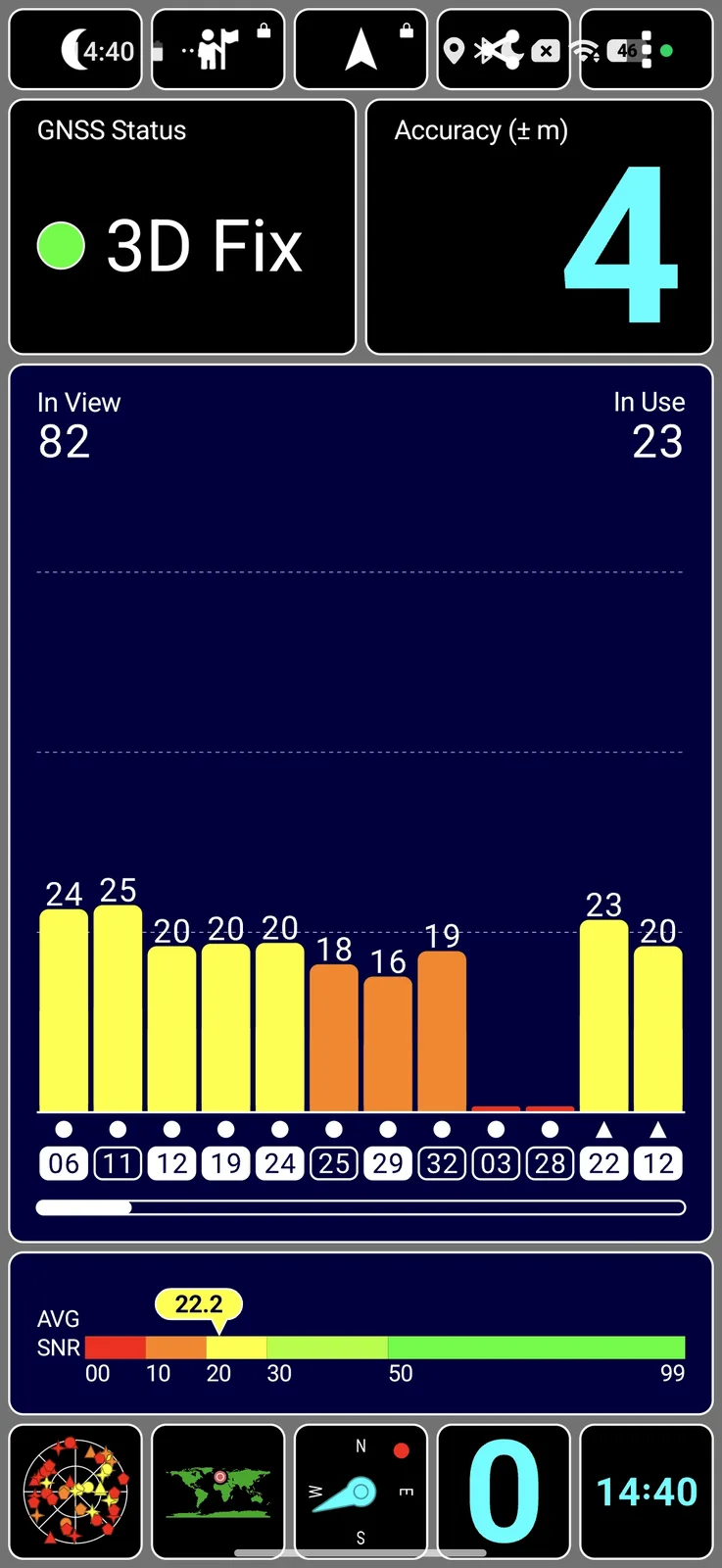Image resolution: width=722 pixels, height=1568 pixels.
Task: Switch to the world map screen
Action: (217, 1492)
